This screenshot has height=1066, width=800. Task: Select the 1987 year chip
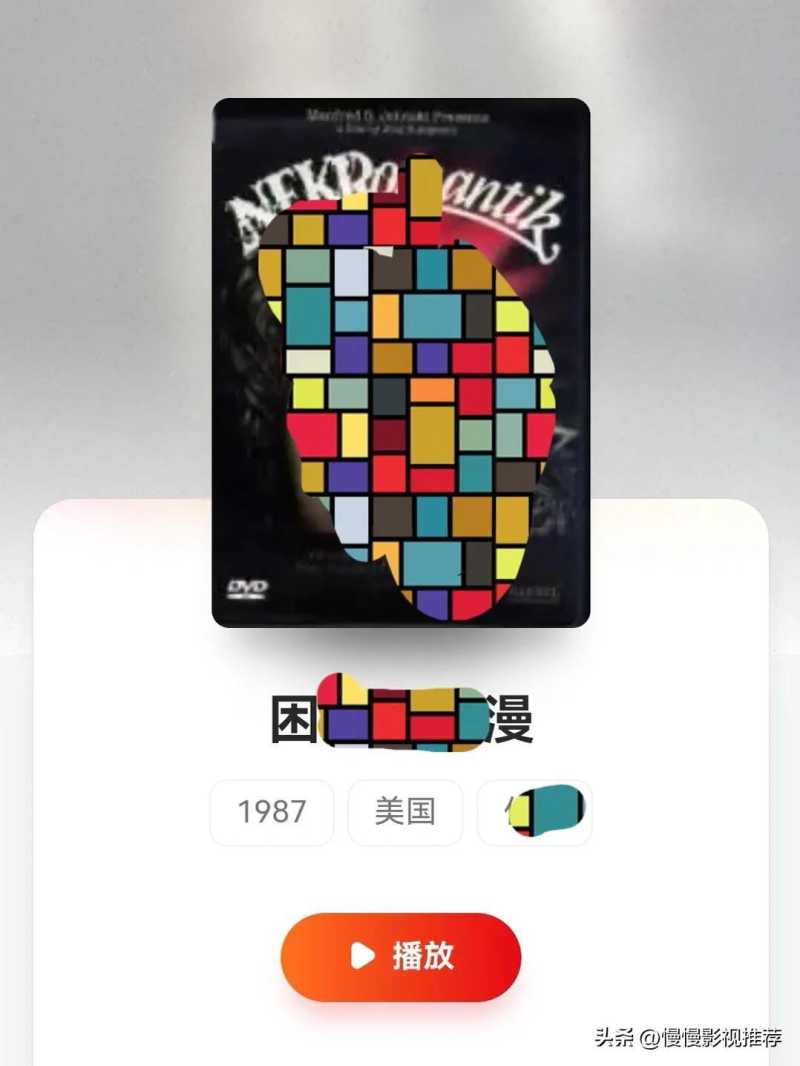272,812
